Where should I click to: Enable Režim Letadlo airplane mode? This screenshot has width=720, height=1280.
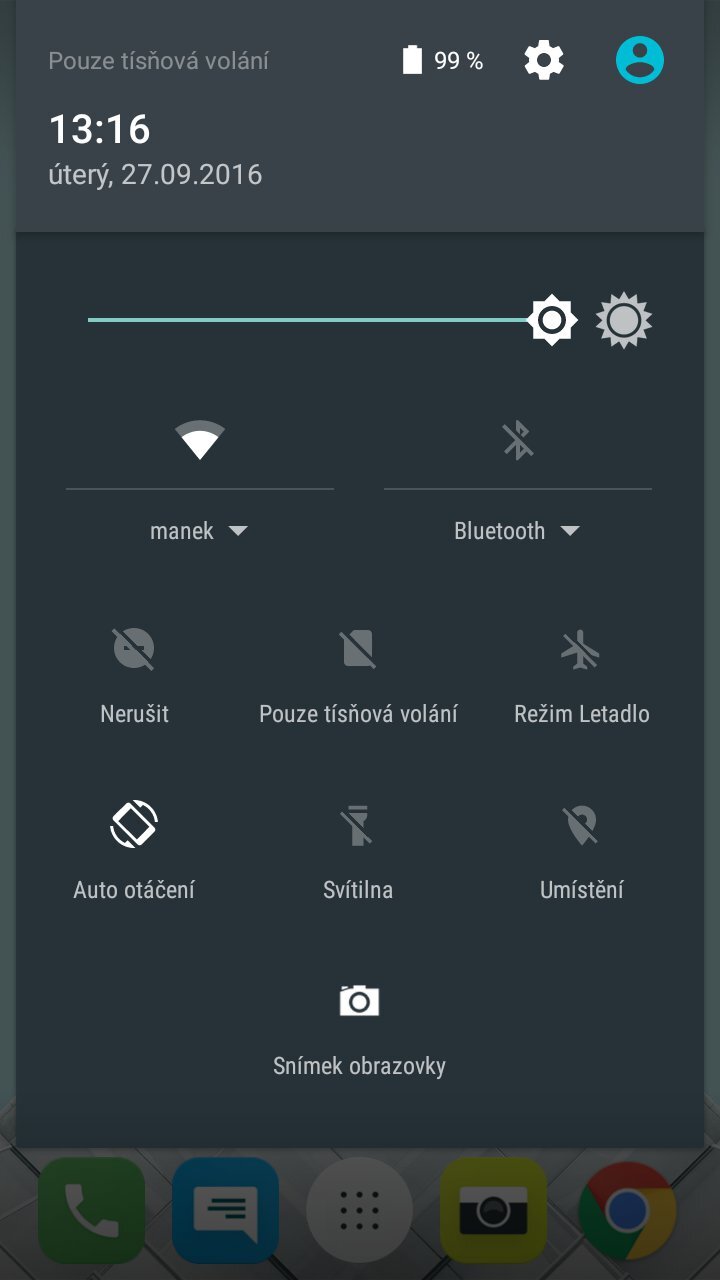582,648
